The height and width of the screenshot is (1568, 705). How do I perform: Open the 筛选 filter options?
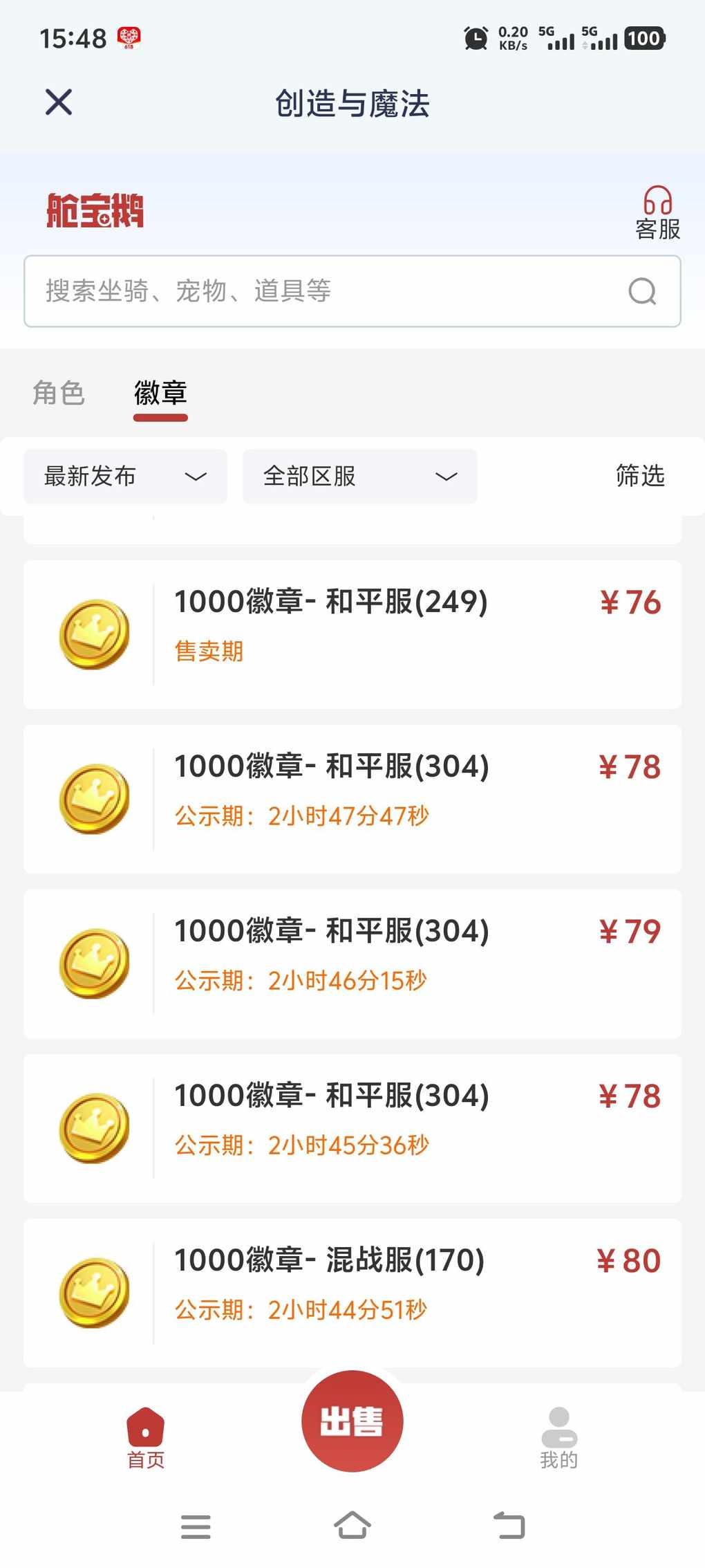click(640, 476)
